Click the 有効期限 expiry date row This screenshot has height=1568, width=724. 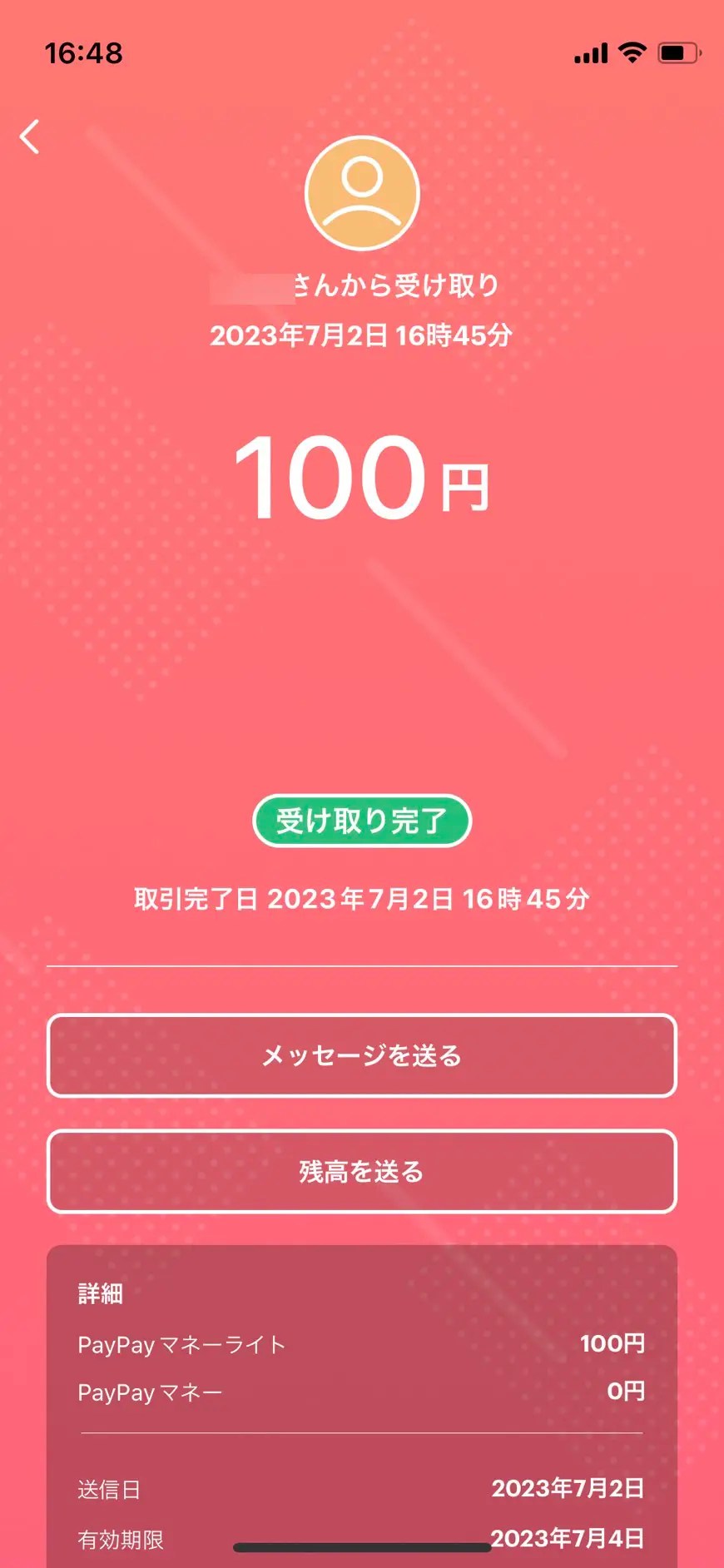pos(361,1537)
